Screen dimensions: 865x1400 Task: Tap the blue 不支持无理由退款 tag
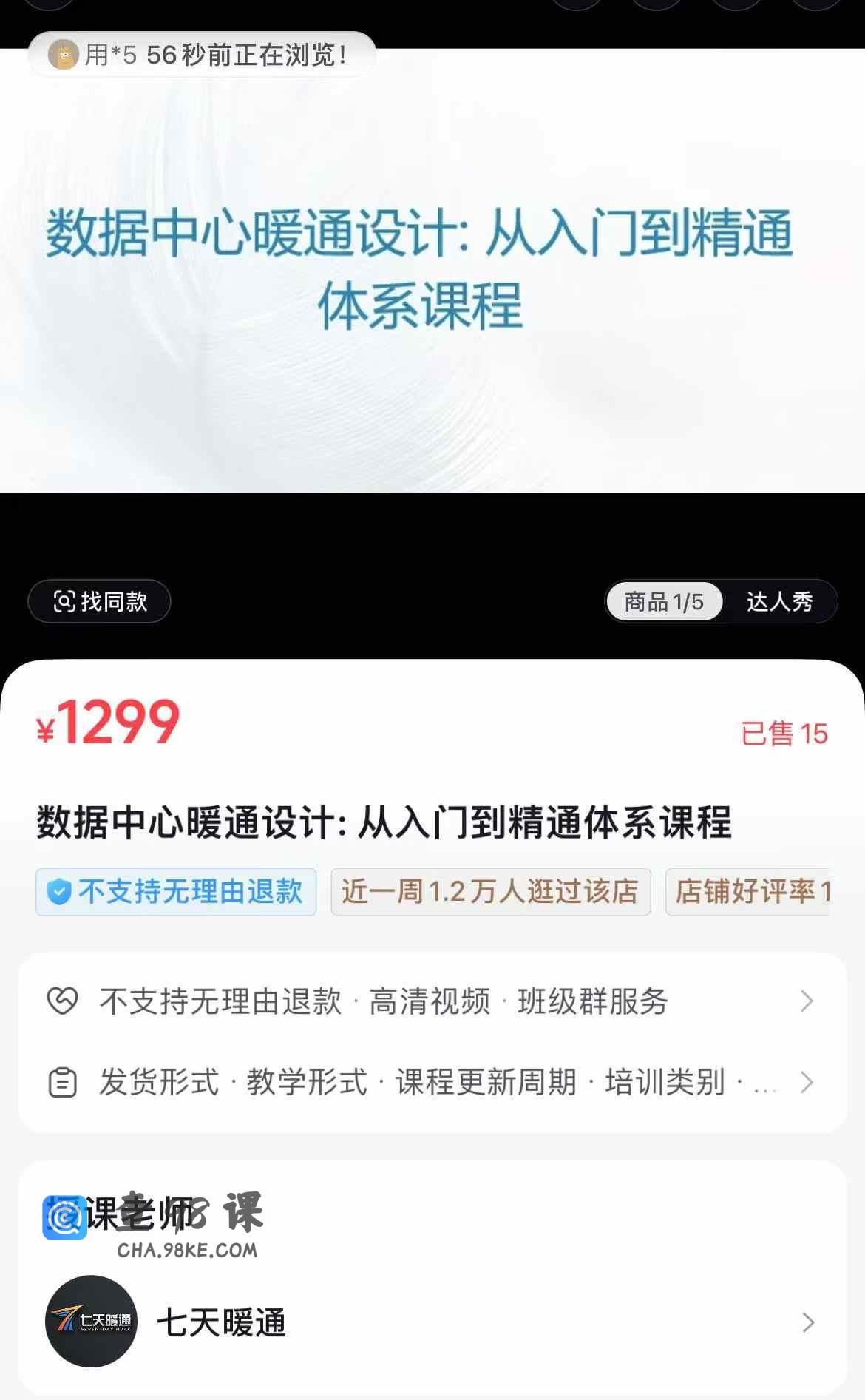click(176, 892)
